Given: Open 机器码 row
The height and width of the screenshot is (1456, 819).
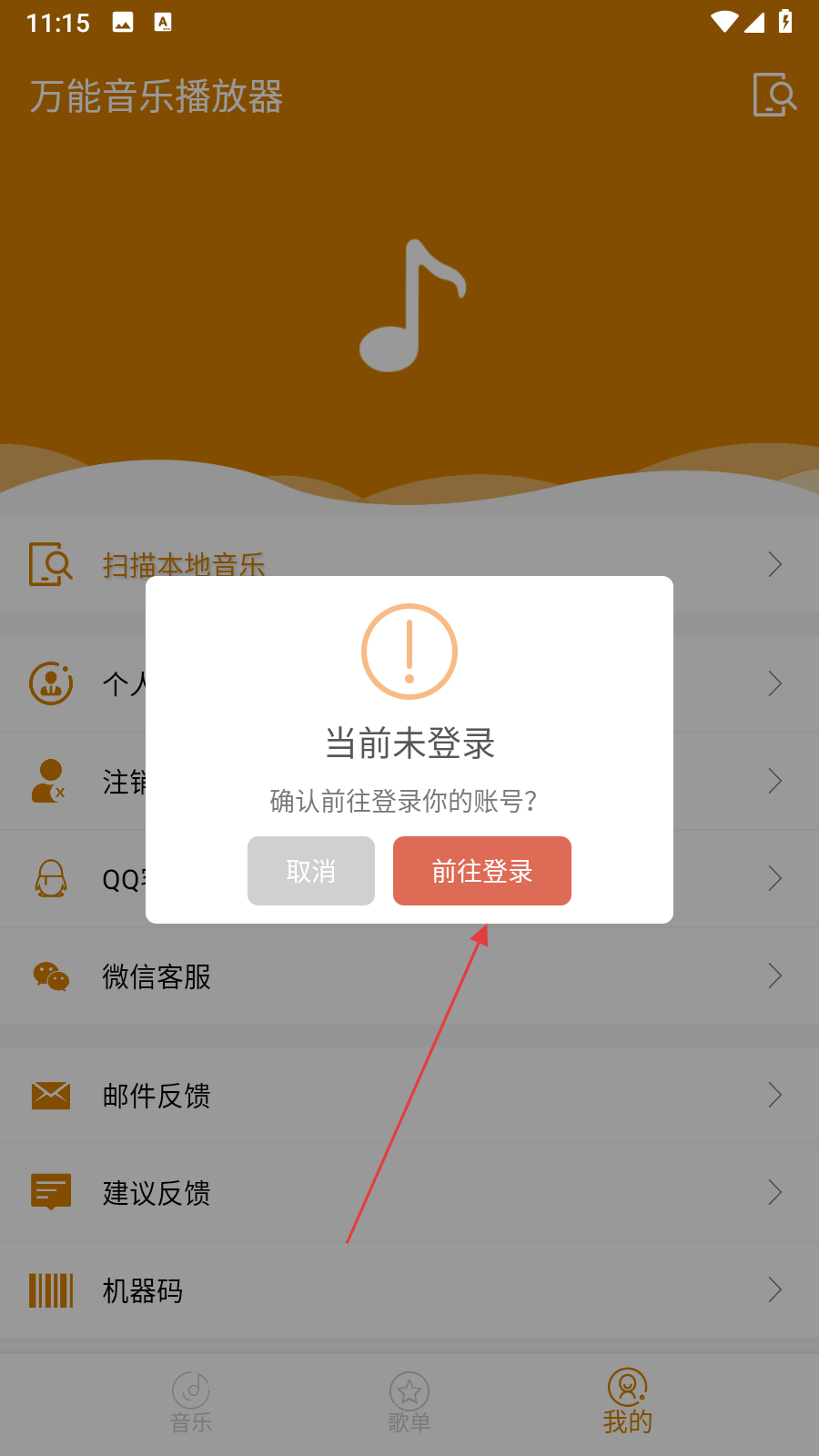Looking at the screenshot, I should [x=409, y=1290].
